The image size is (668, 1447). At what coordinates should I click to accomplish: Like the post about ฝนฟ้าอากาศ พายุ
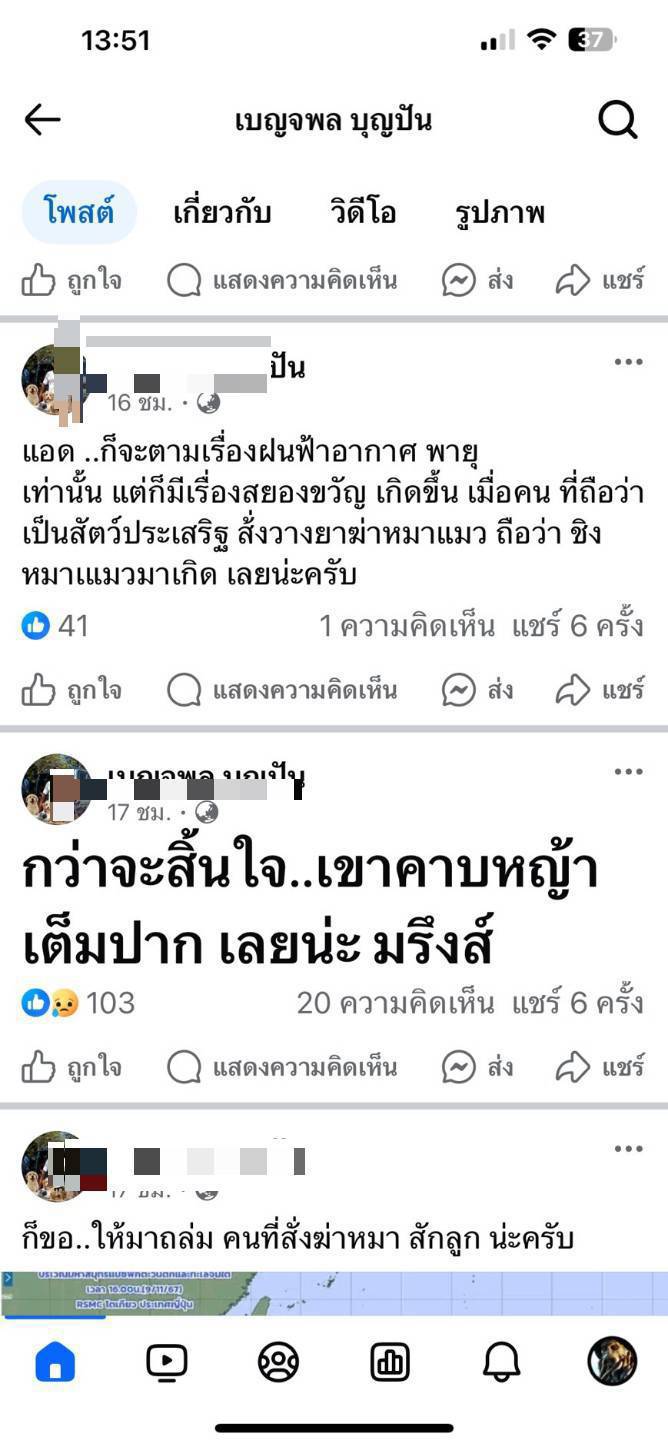[72, 689]
